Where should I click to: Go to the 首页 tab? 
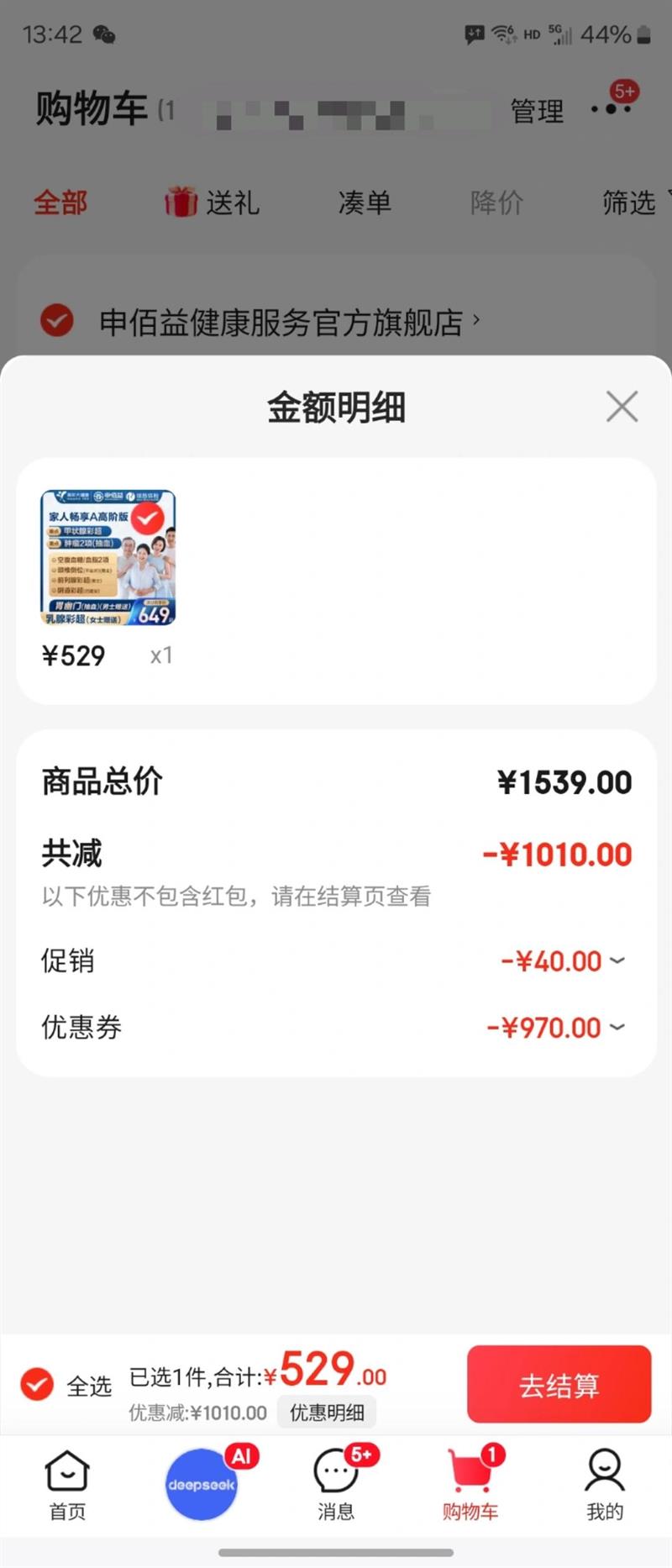67,1486
